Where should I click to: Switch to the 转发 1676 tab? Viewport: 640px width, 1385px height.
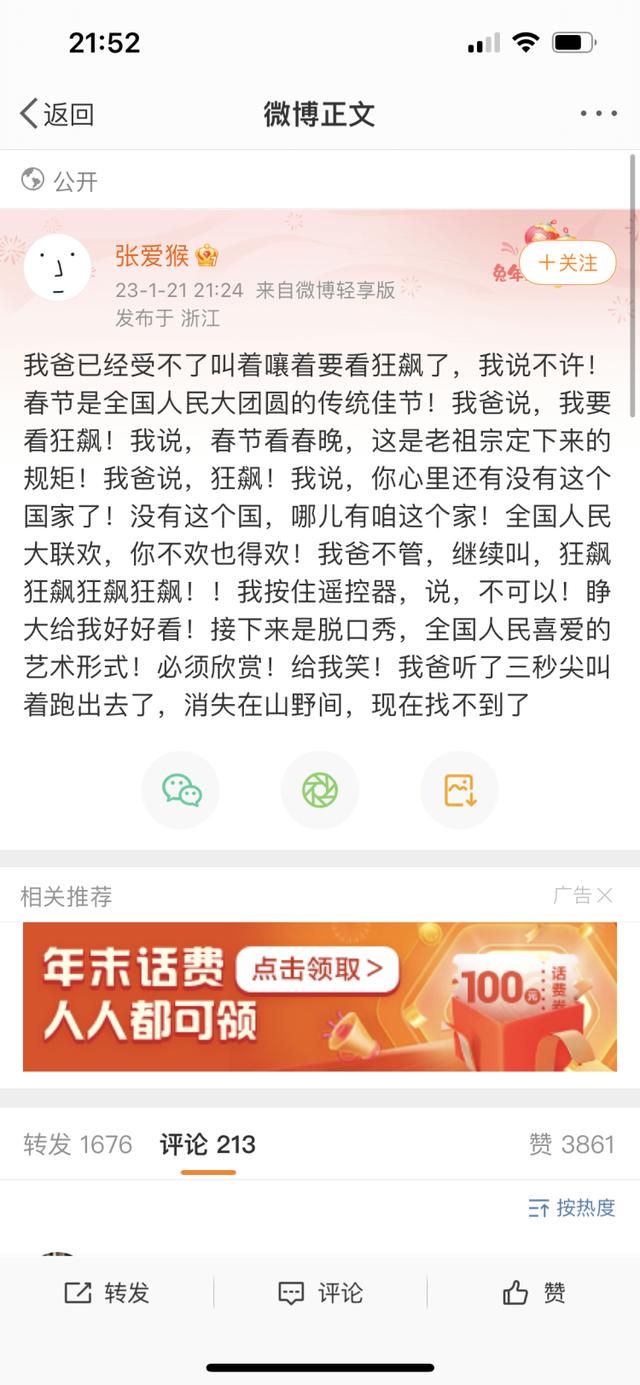point(78,1144)
